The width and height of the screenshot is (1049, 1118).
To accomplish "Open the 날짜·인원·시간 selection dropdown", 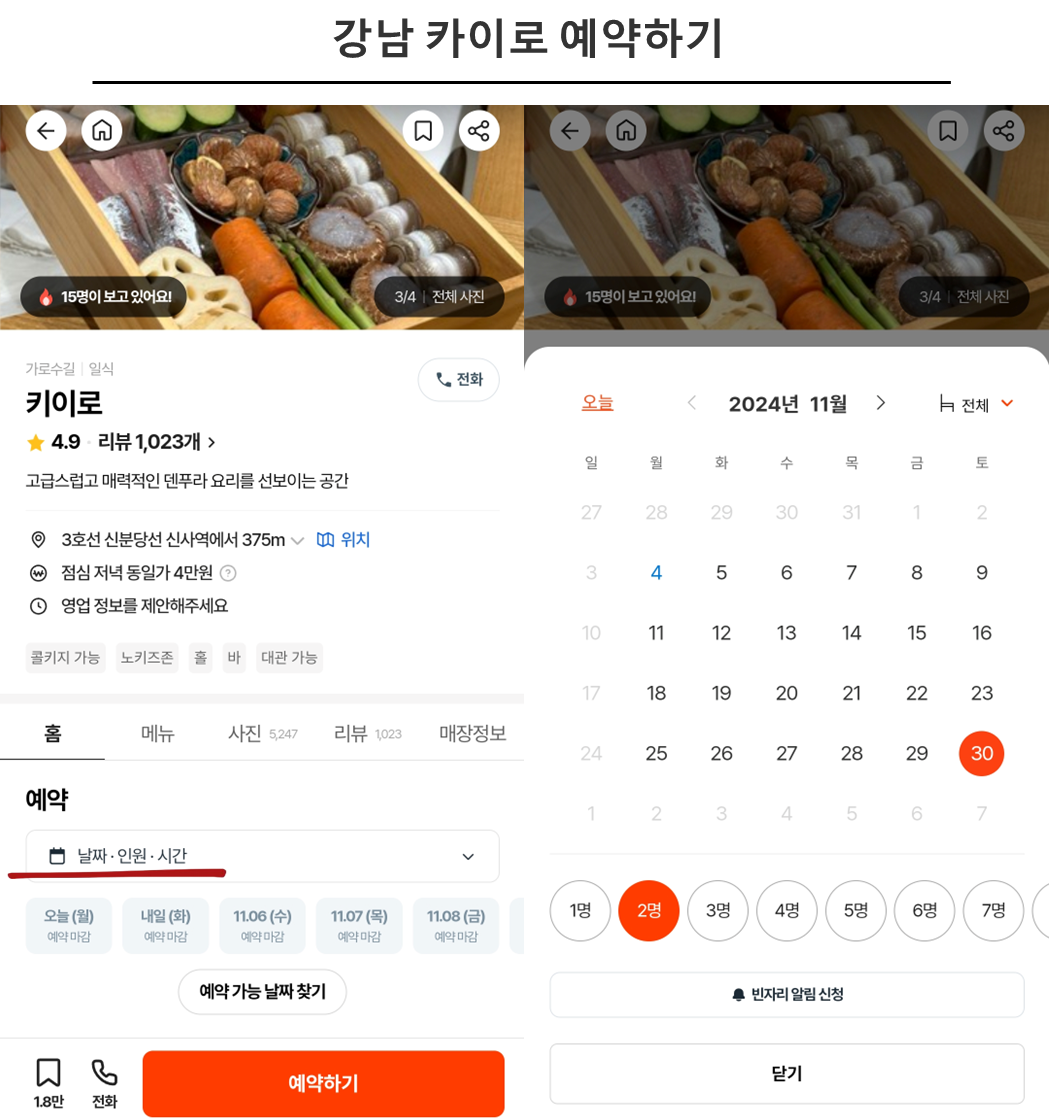I will [262, 856].
